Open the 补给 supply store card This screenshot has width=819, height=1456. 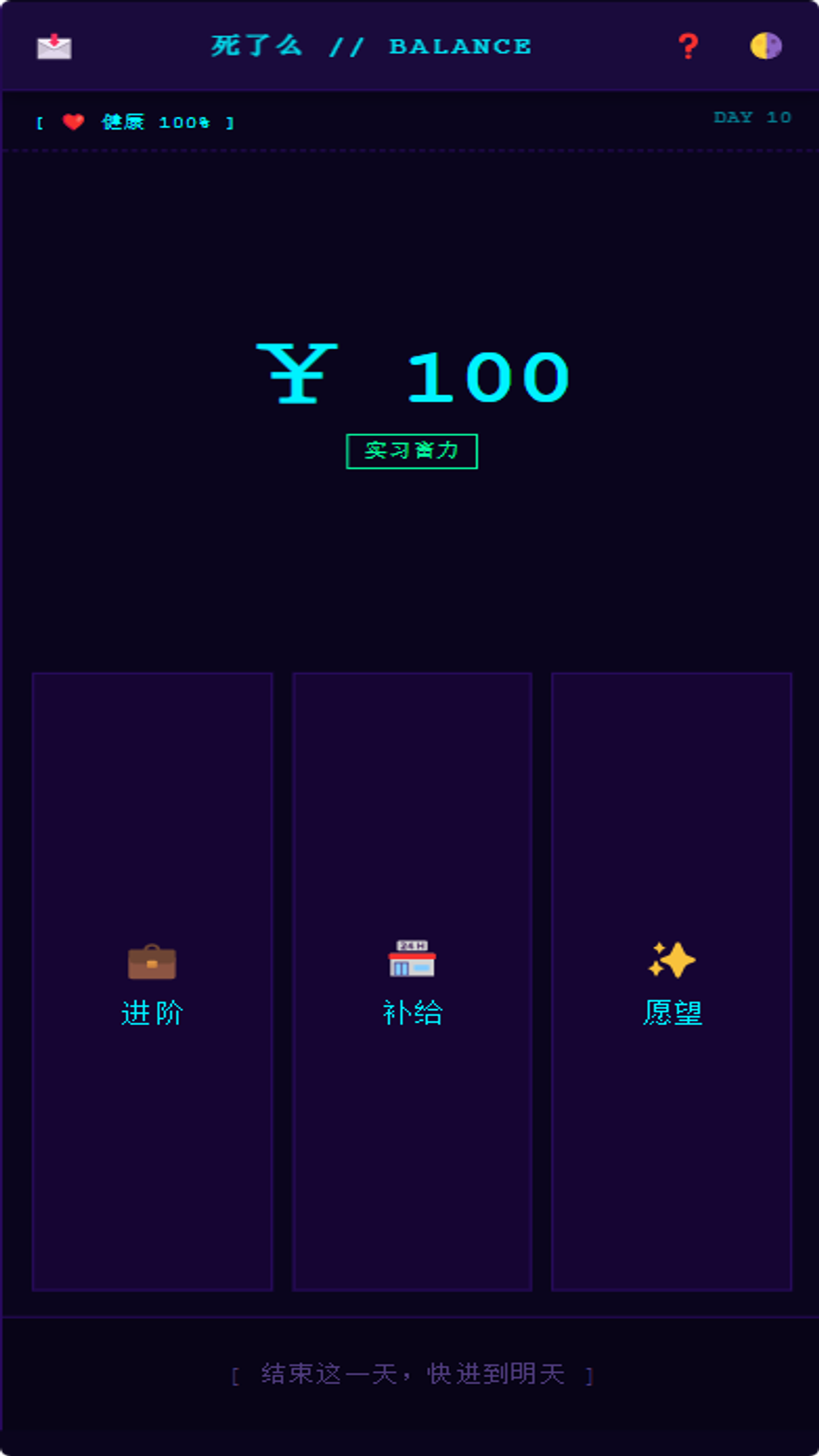(x=412, y=981)
